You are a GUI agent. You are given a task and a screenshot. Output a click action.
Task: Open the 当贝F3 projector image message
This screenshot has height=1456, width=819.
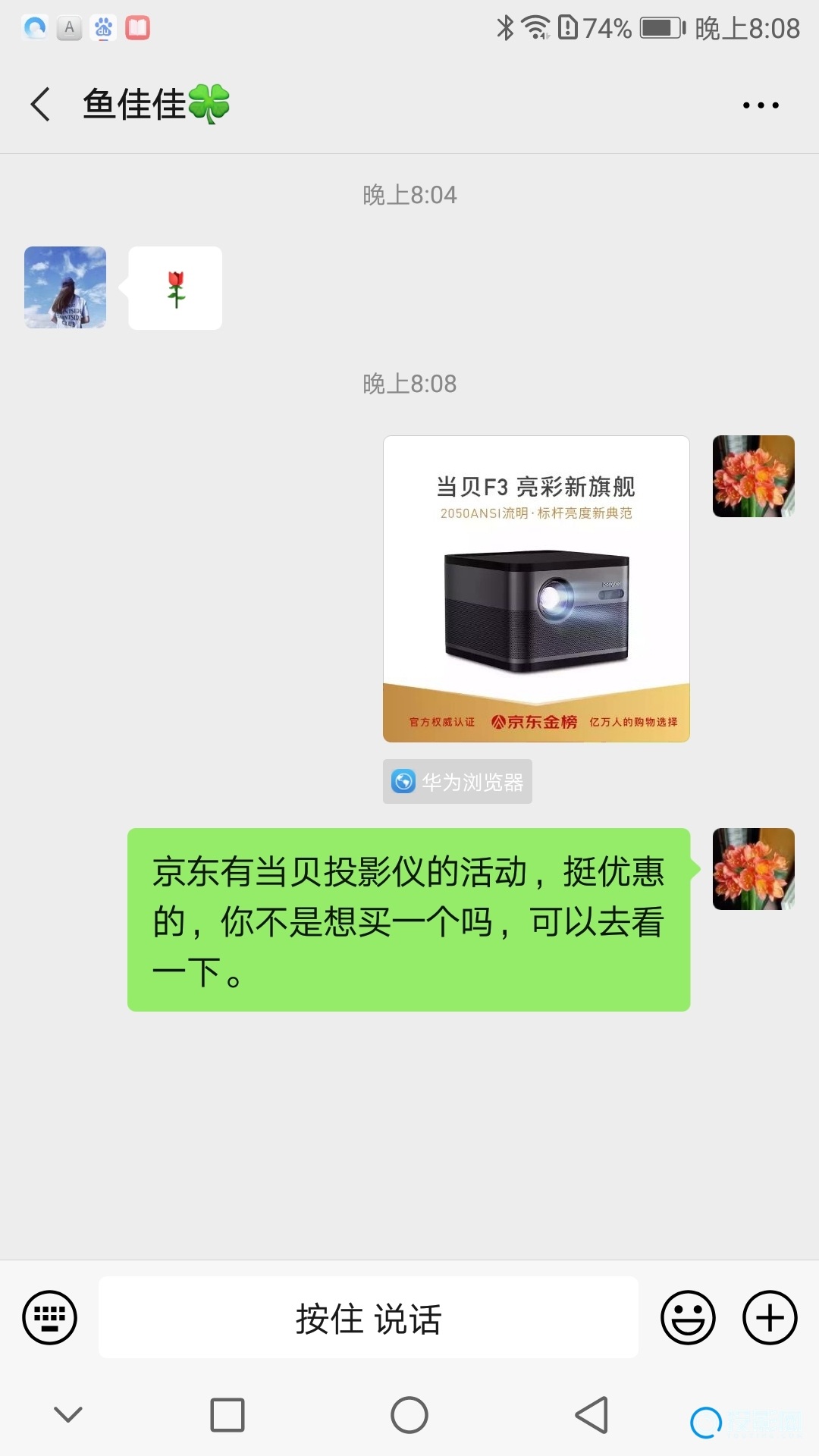click(536, 588)
